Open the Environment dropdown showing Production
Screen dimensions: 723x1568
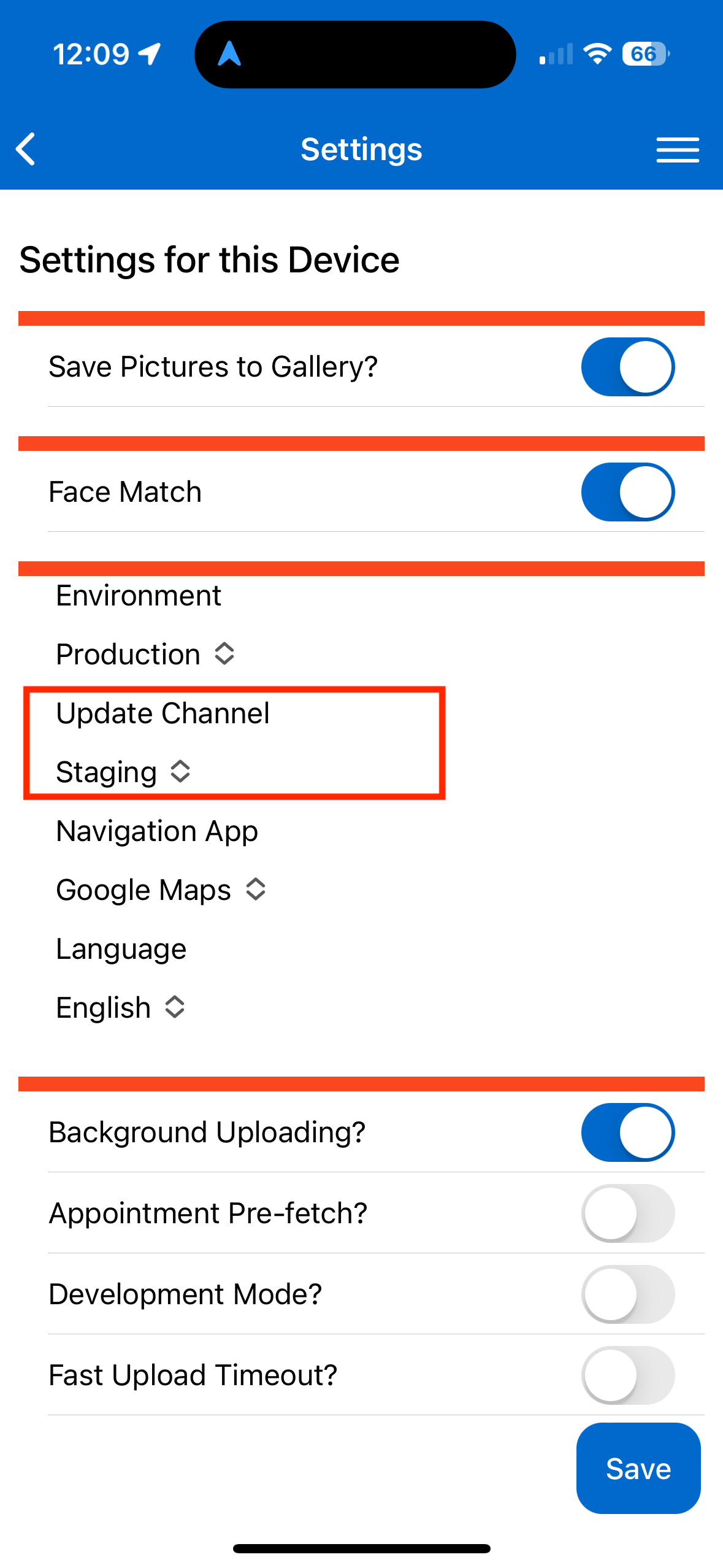(145, 654)
